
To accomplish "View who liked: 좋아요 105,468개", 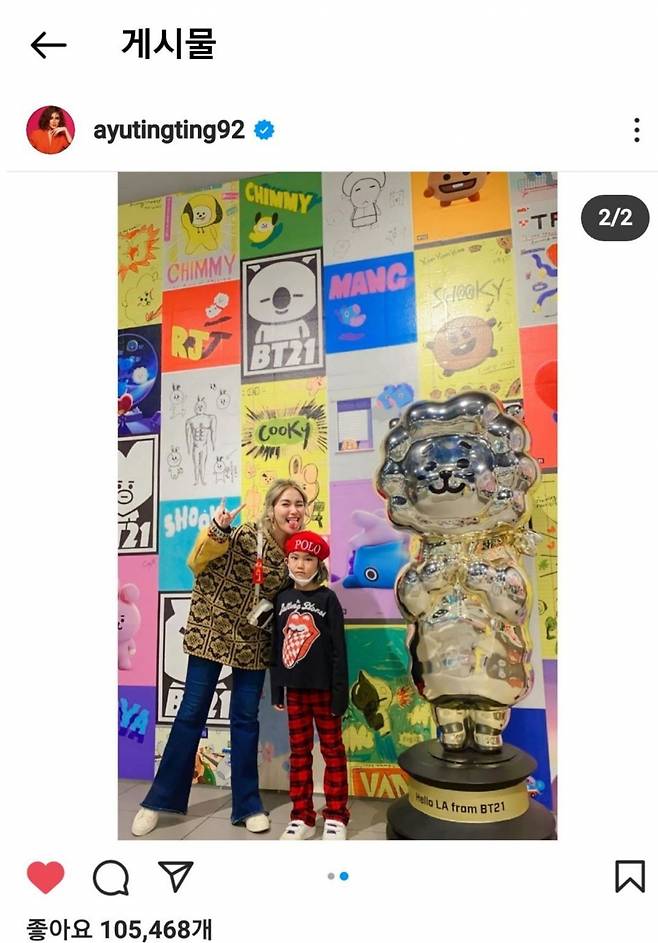I will [119, 929].
